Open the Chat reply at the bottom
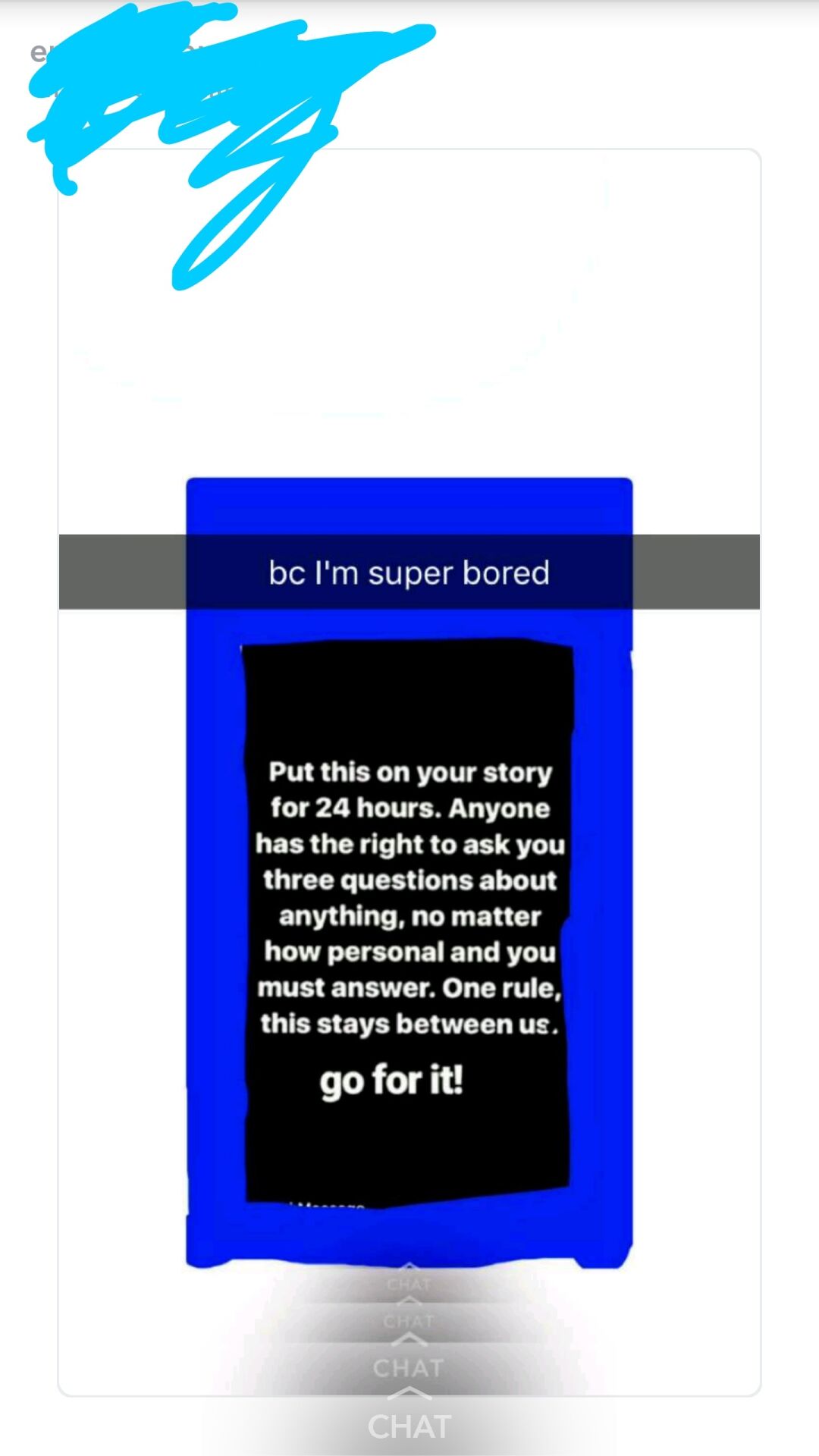The image size is (819, 1456). pyautogui.click(x=409, y=1424)
